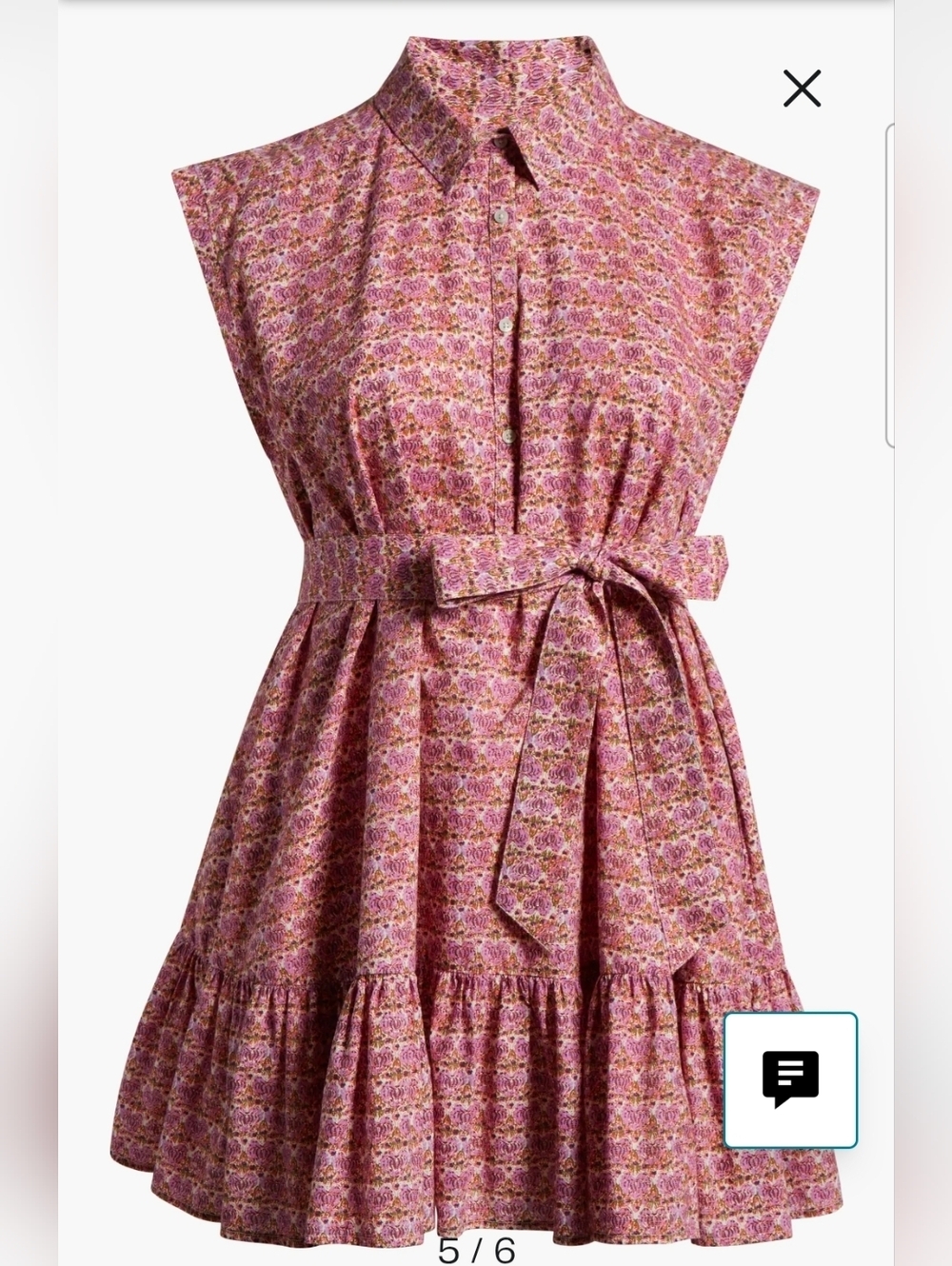Open the live chat widget

pyautogui.click(x=790, y=1080)
